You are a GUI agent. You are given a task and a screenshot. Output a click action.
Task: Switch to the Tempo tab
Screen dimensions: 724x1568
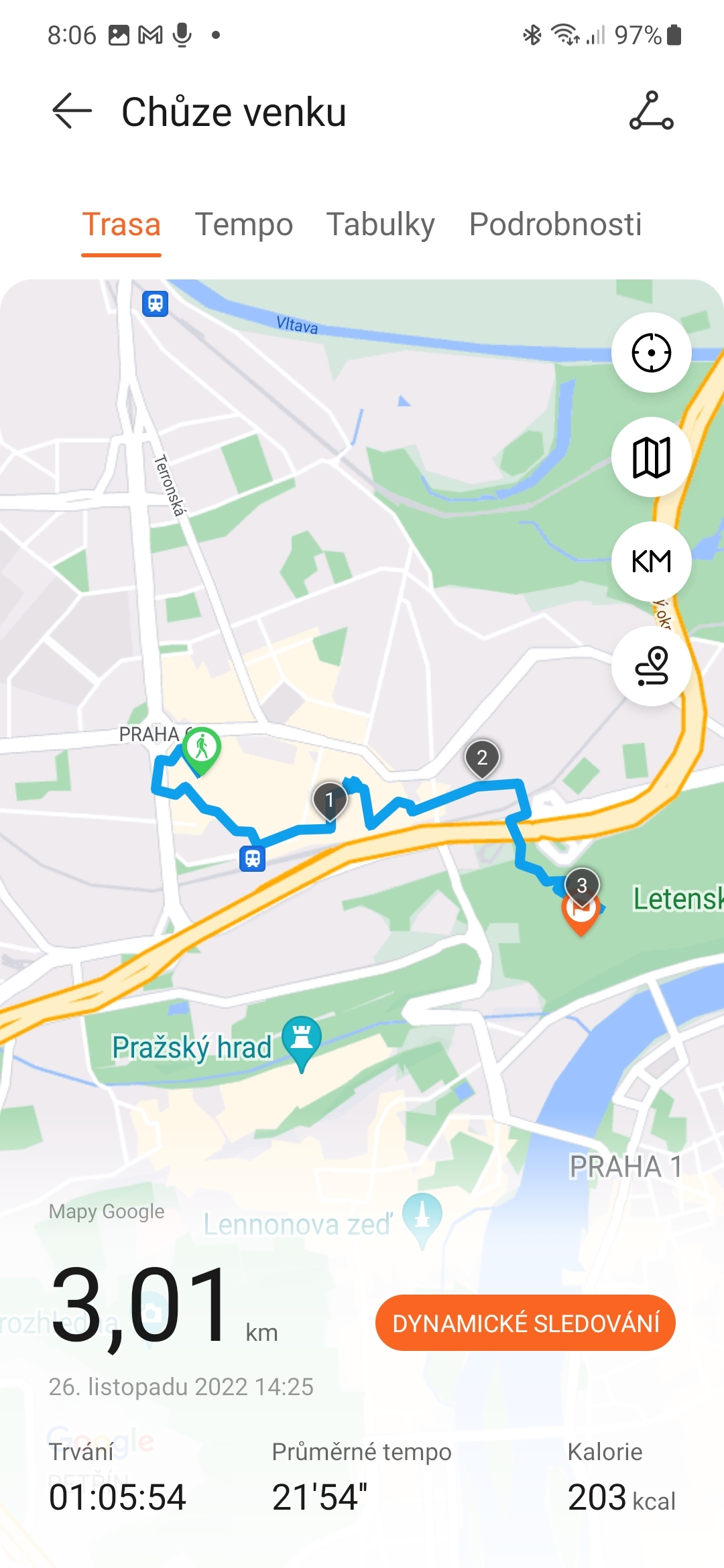tap(244, 224)
